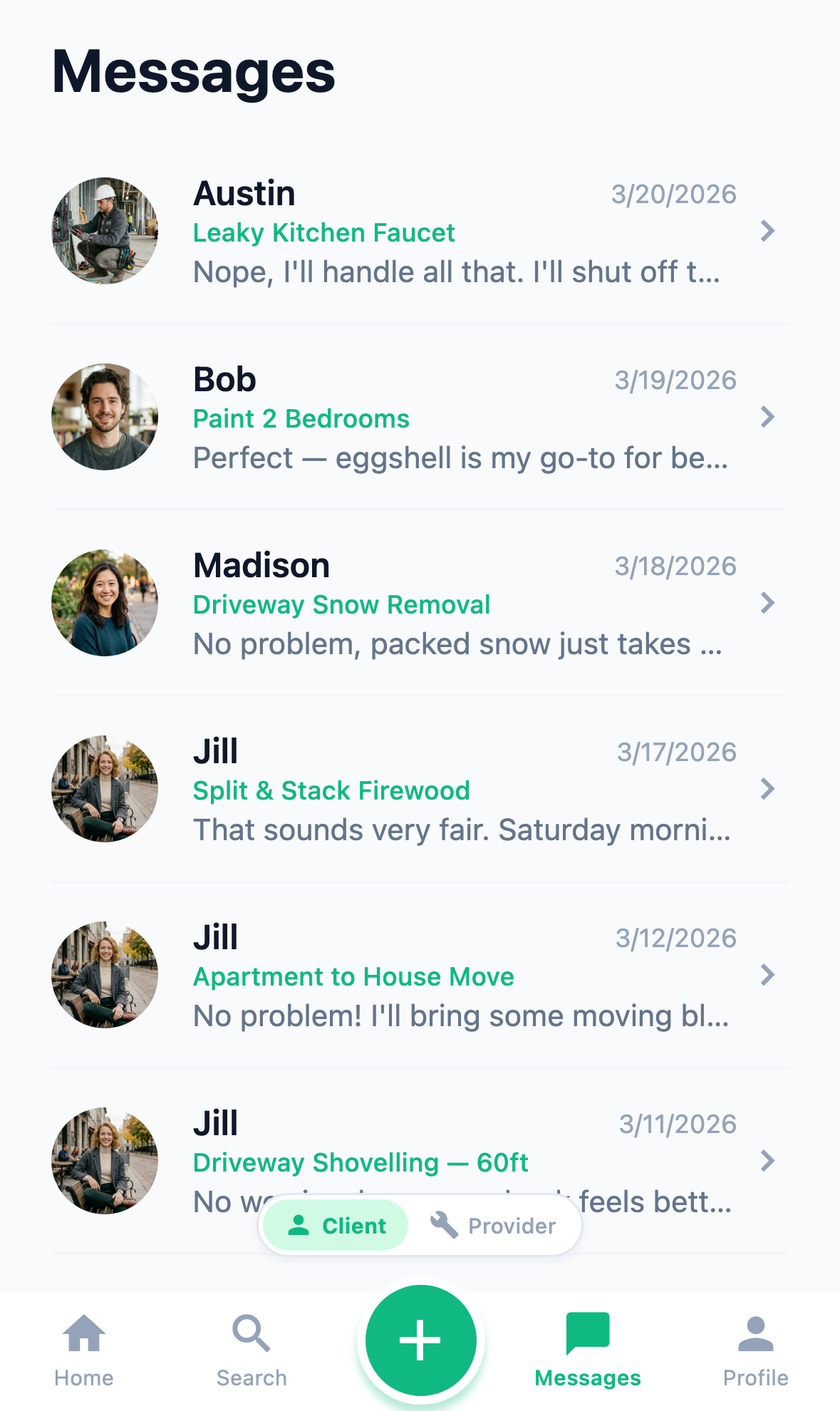View Madison's avatar picture
The height and width of the screenshot is (1411, 840).
[x=104, y=603]
